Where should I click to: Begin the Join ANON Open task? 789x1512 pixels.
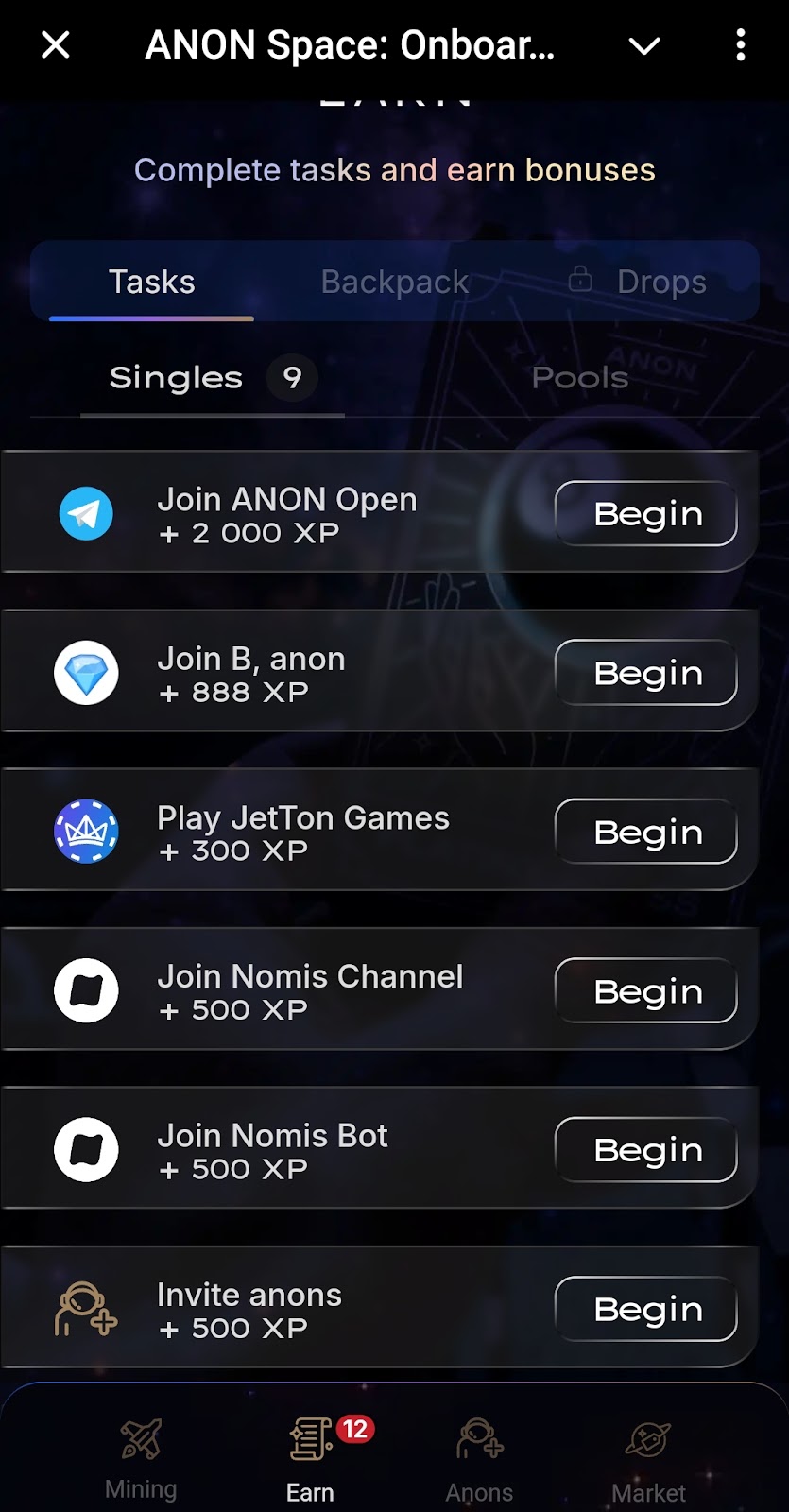coord(646,514)
